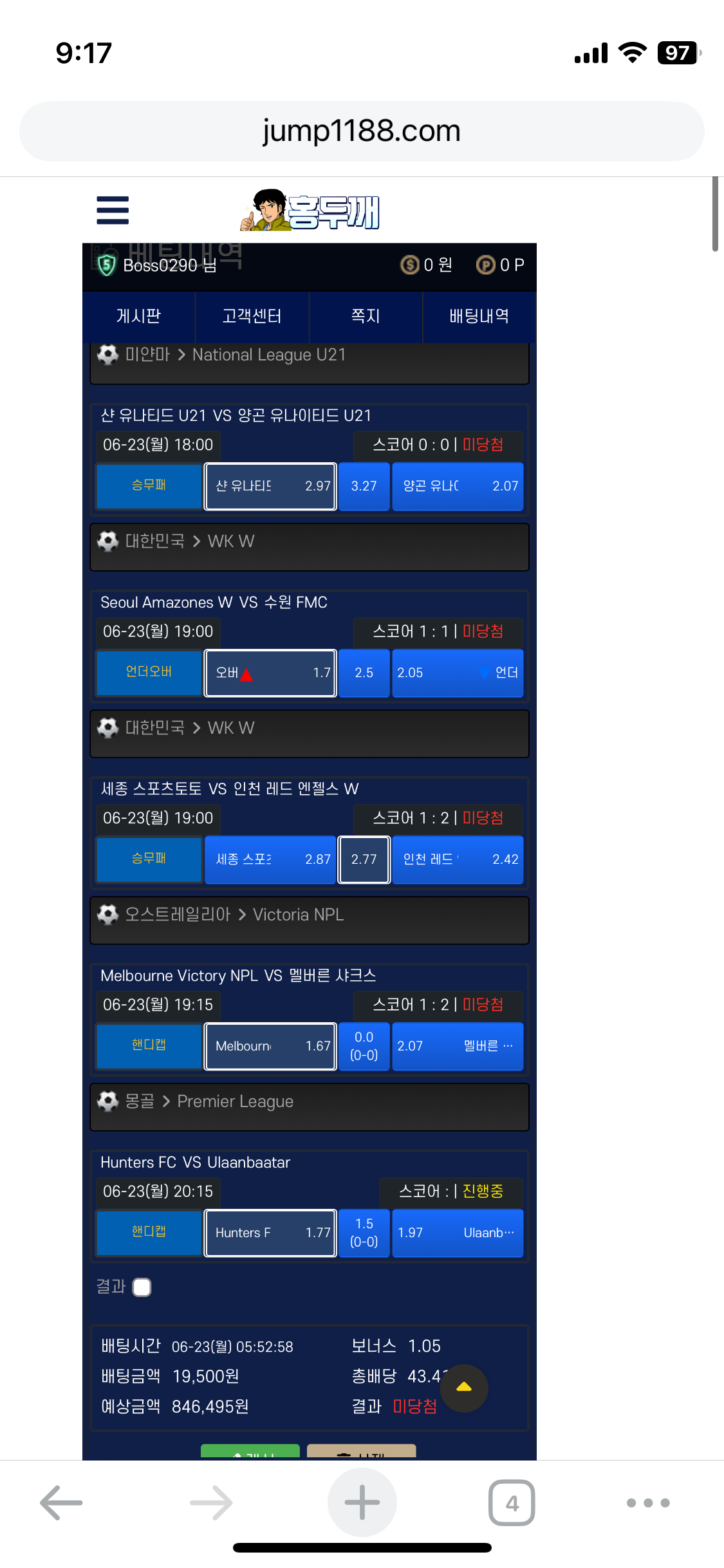Viewport: 724px width, 1568px height.
Task: Switch to the 게시판 tab
Action: [x=139, y=316]
